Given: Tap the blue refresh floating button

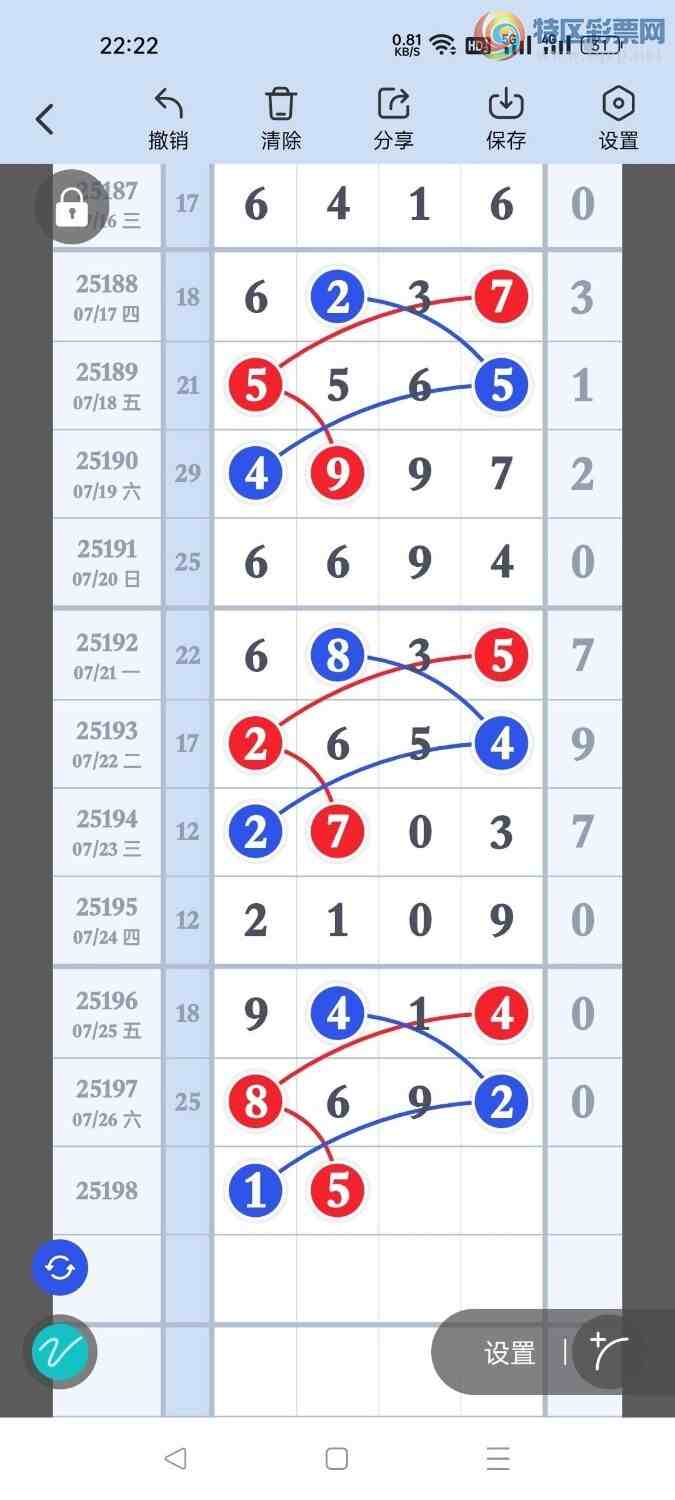Looking at the screenshot, I should click(60, 1268).
